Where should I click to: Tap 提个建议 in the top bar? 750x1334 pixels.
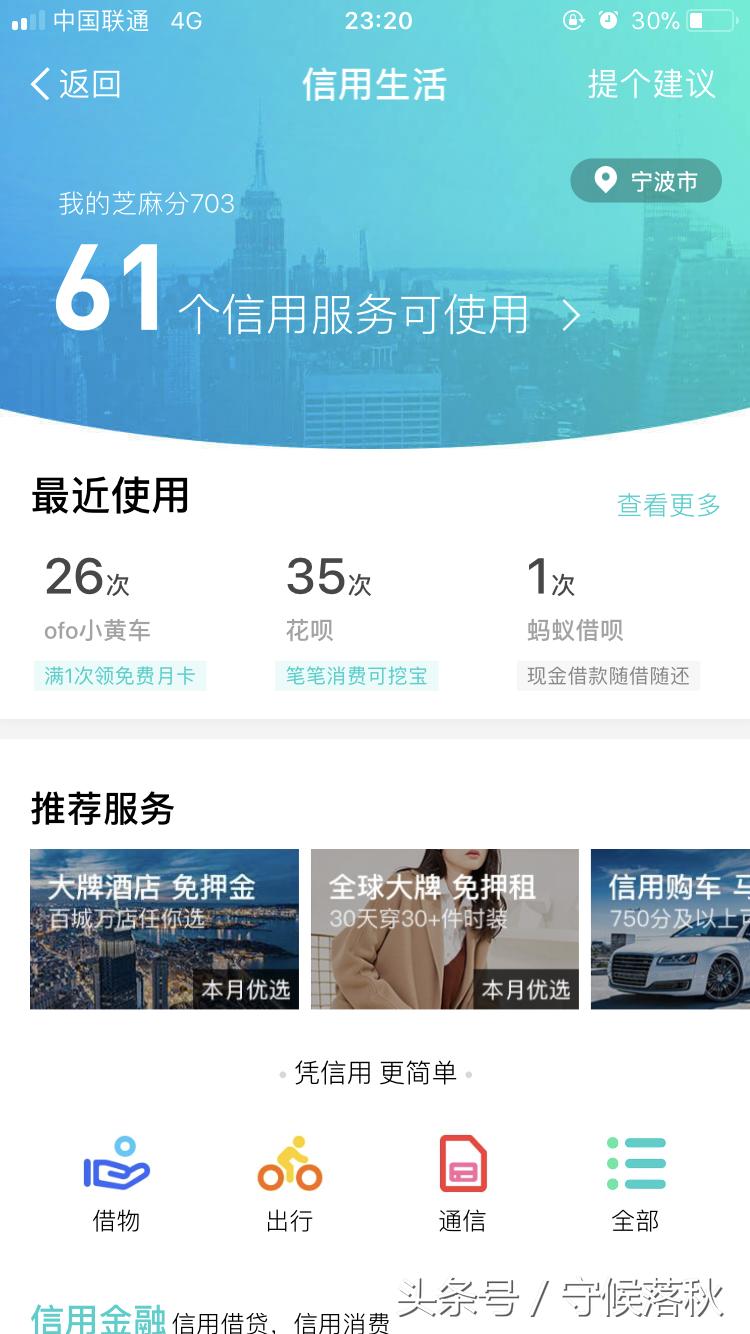point(650,85)
